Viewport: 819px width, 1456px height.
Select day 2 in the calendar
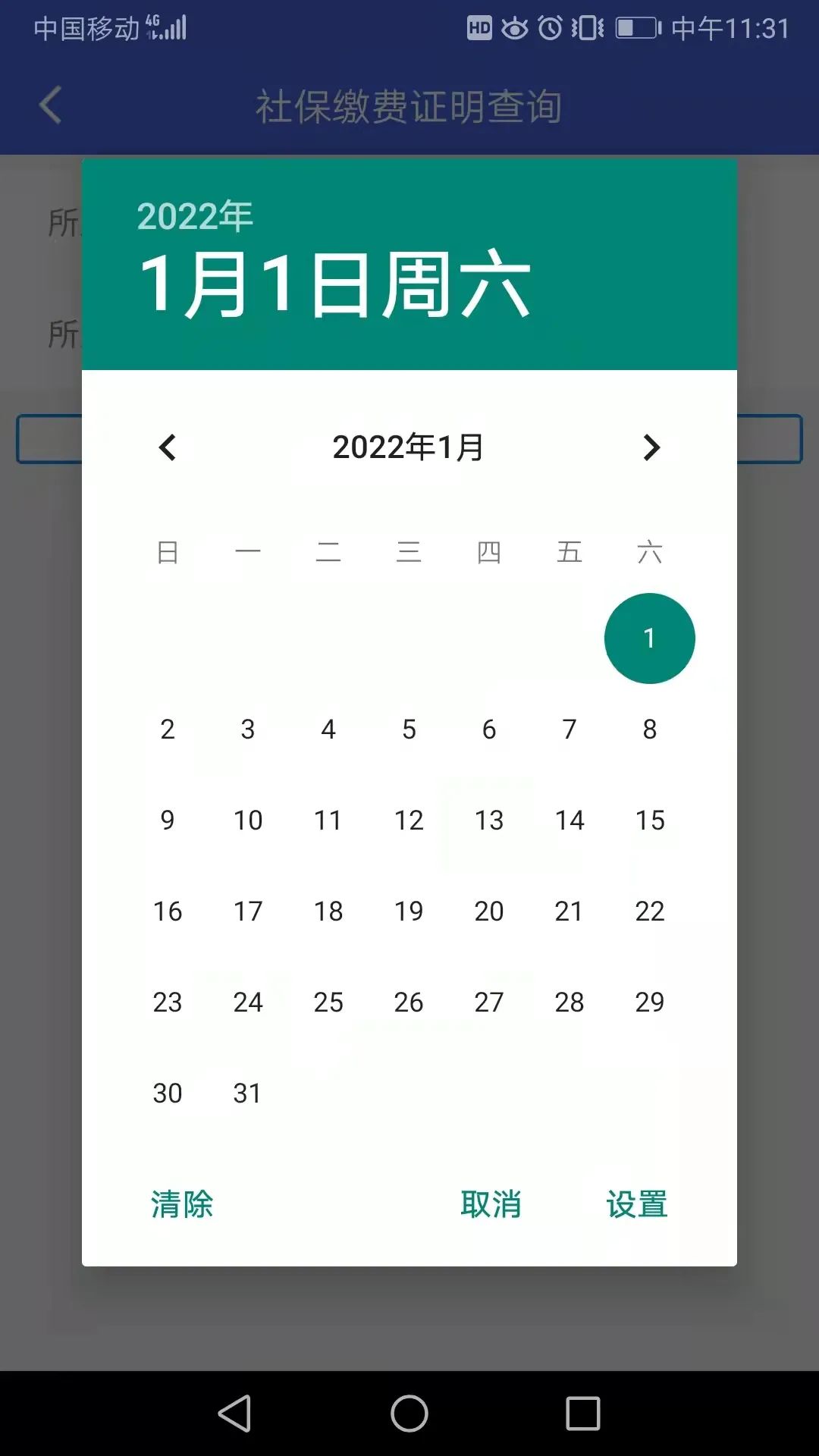168,730
